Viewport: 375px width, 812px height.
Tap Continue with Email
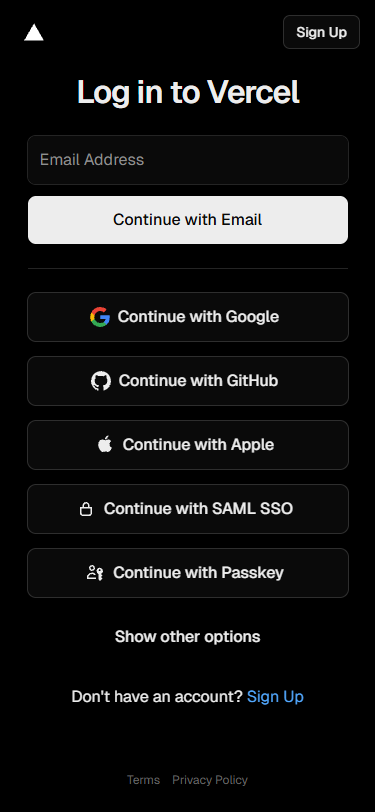pos(188,220)
